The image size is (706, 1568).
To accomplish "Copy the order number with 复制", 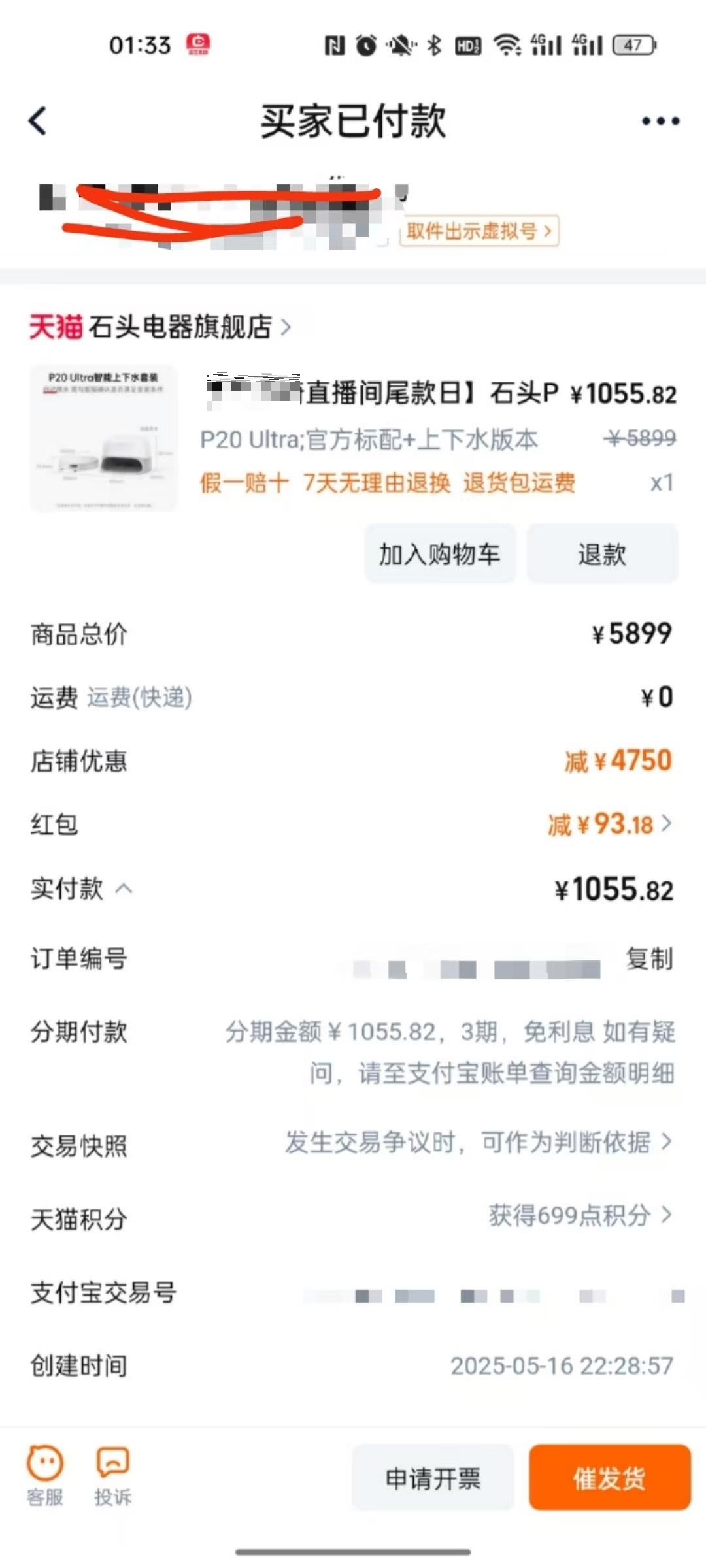I will pos(649,959).
